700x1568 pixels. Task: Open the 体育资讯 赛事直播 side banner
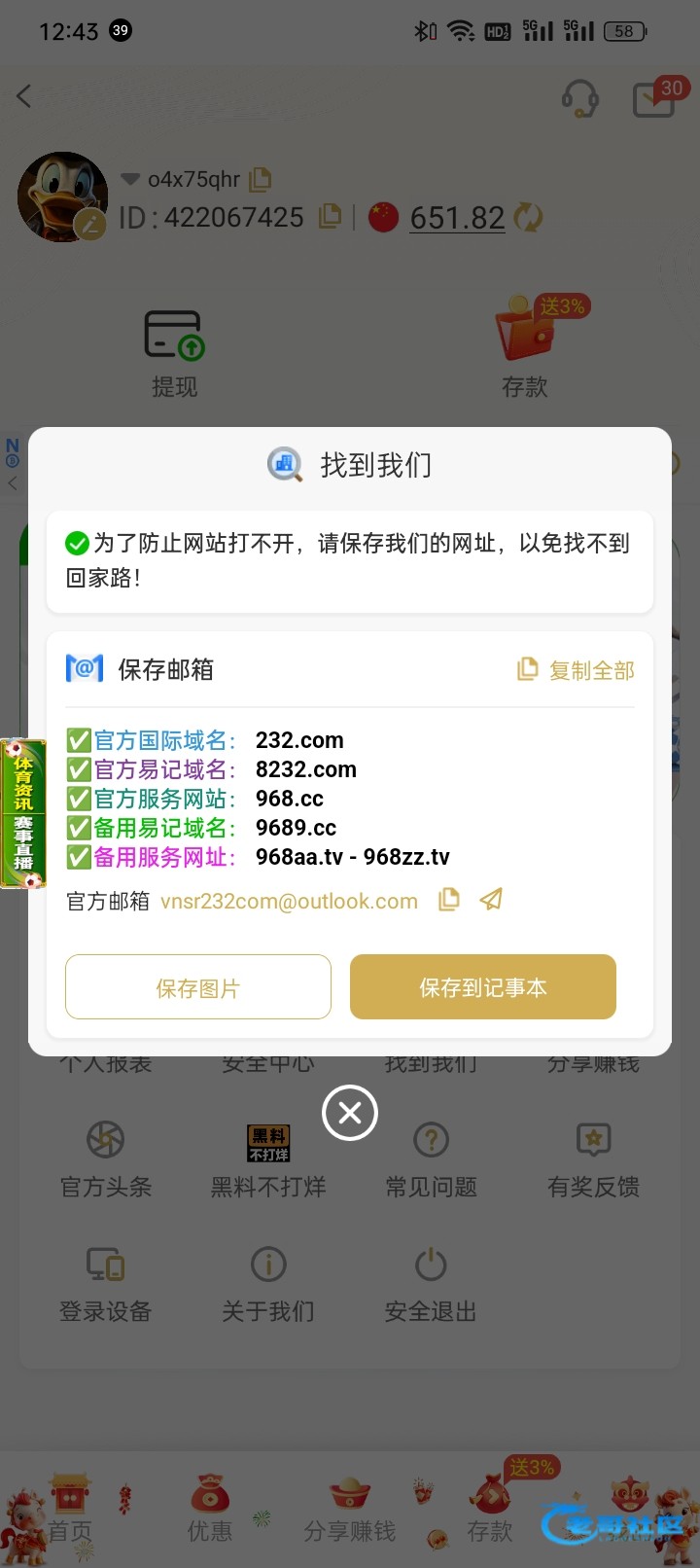[x=23, y=814]
